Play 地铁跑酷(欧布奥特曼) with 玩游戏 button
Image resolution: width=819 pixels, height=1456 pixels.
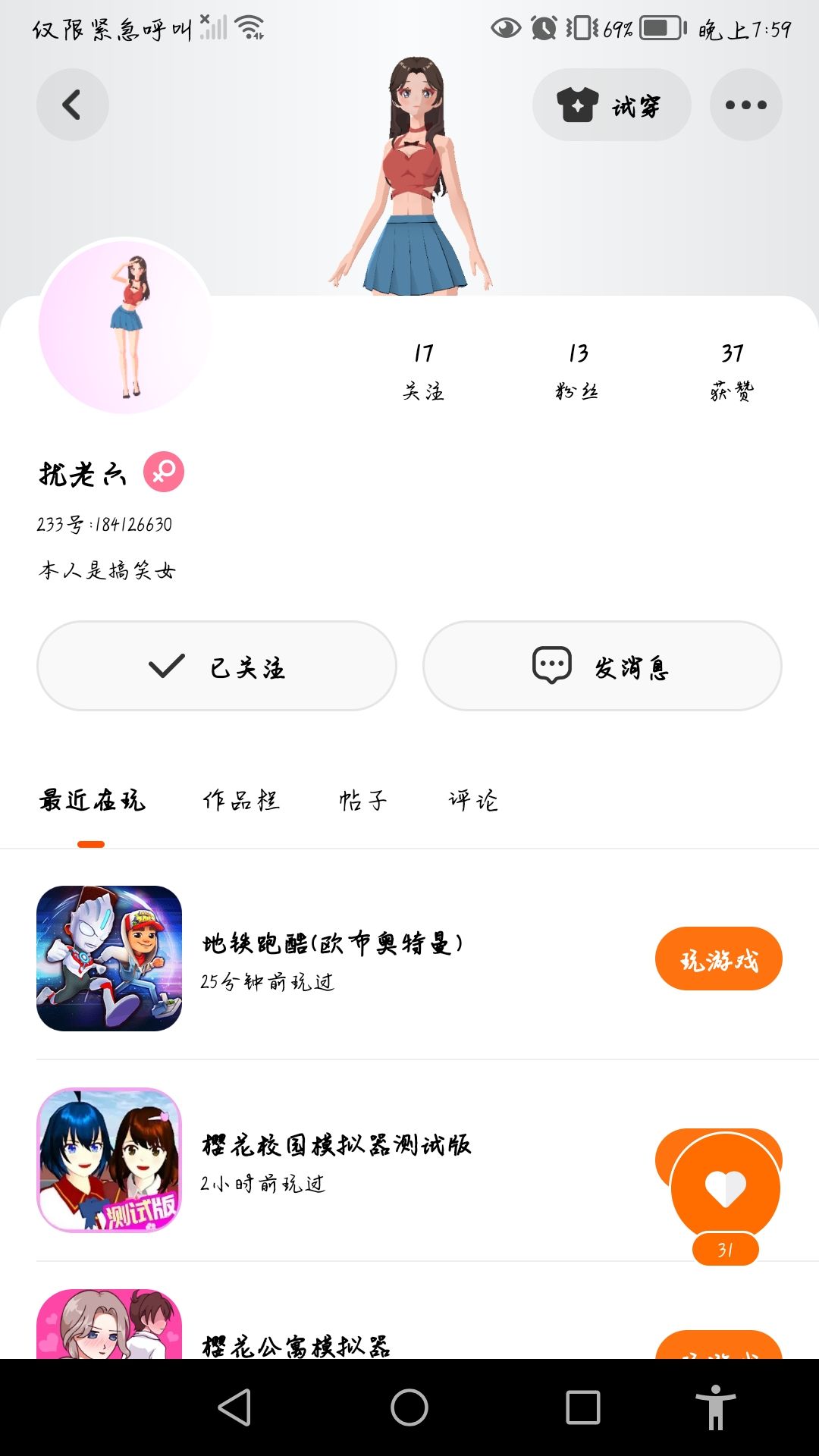pos(718,959)
